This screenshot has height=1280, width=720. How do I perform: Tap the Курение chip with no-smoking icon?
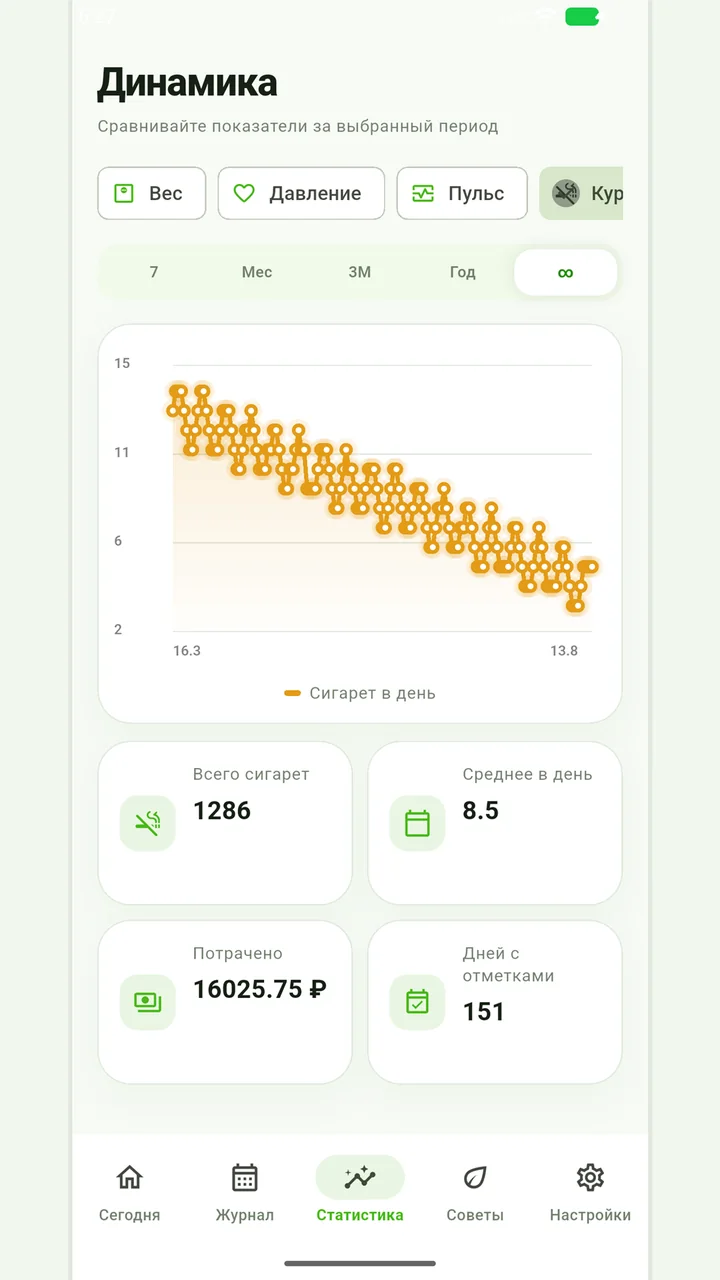coord(581,193)
